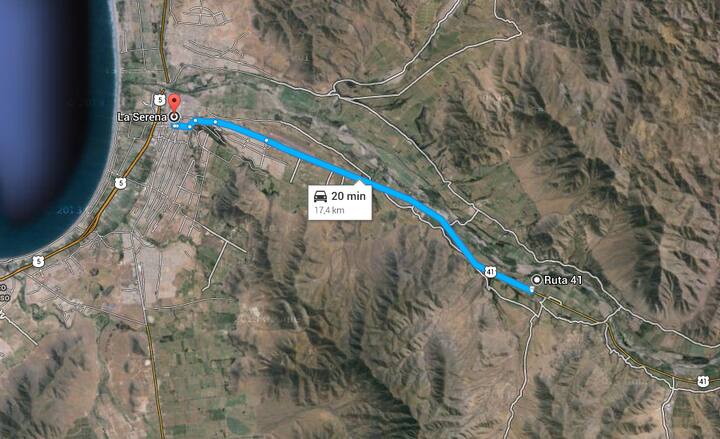
Task: Tap the 20 min route info bubble
Action: 338,201
